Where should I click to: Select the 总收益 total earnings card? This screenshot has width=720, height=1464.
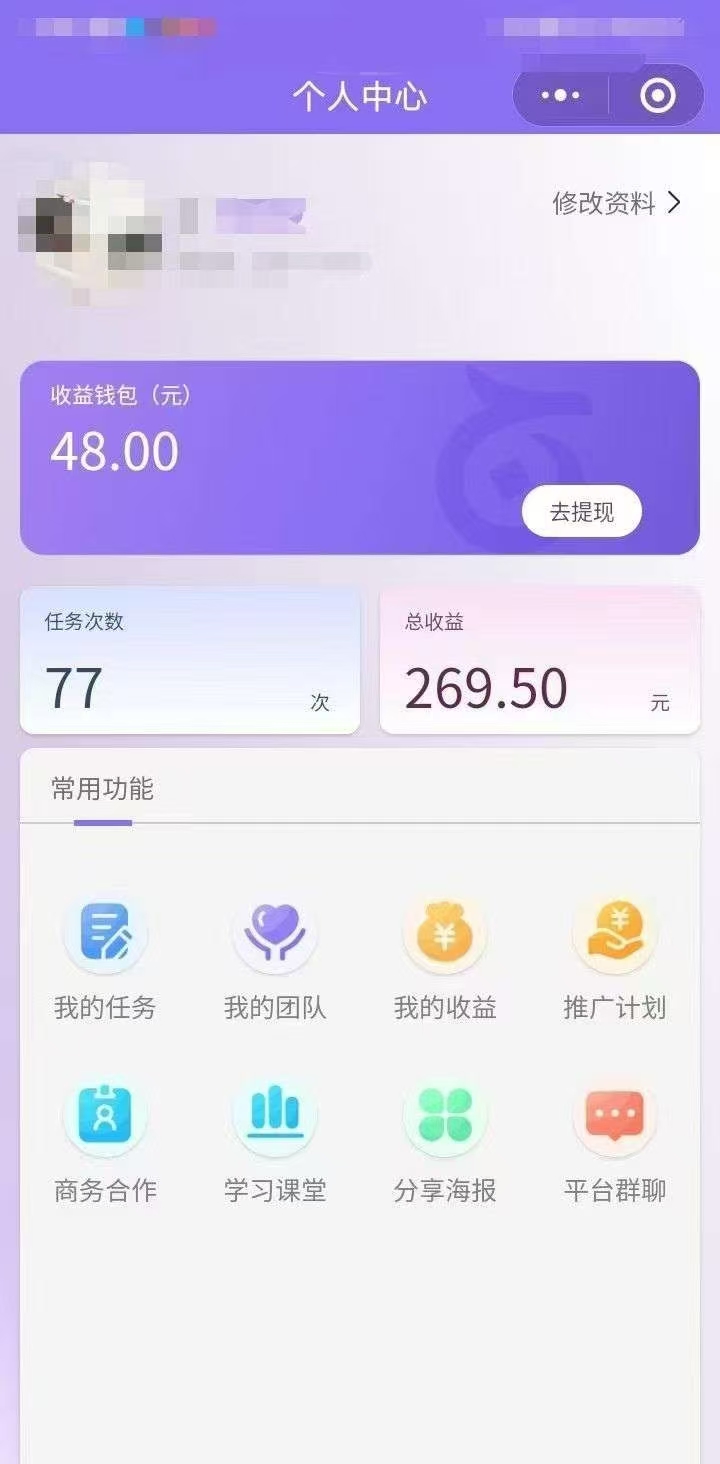pos(540,660)
